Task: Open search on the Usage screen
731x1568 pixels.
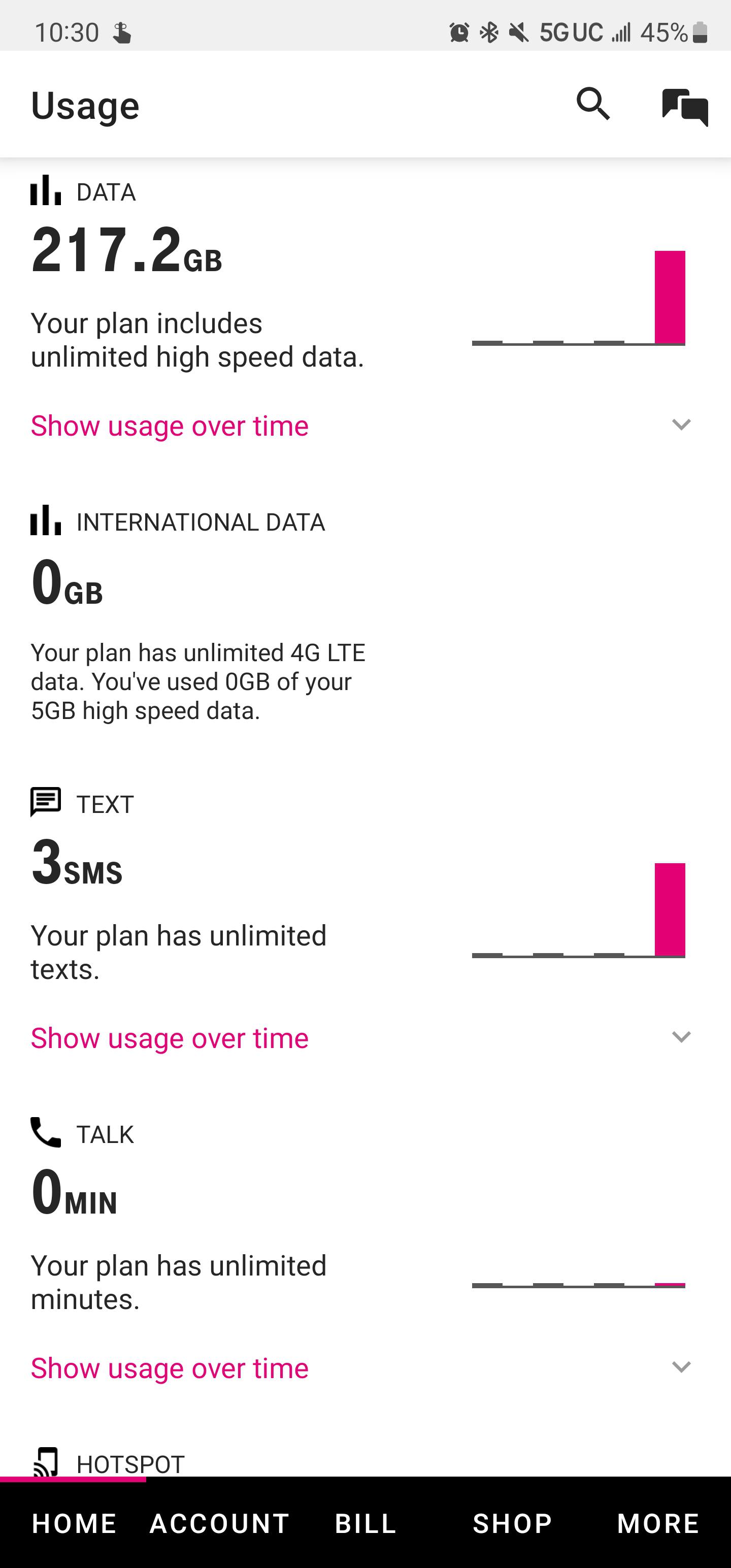Action: (593, 105)
